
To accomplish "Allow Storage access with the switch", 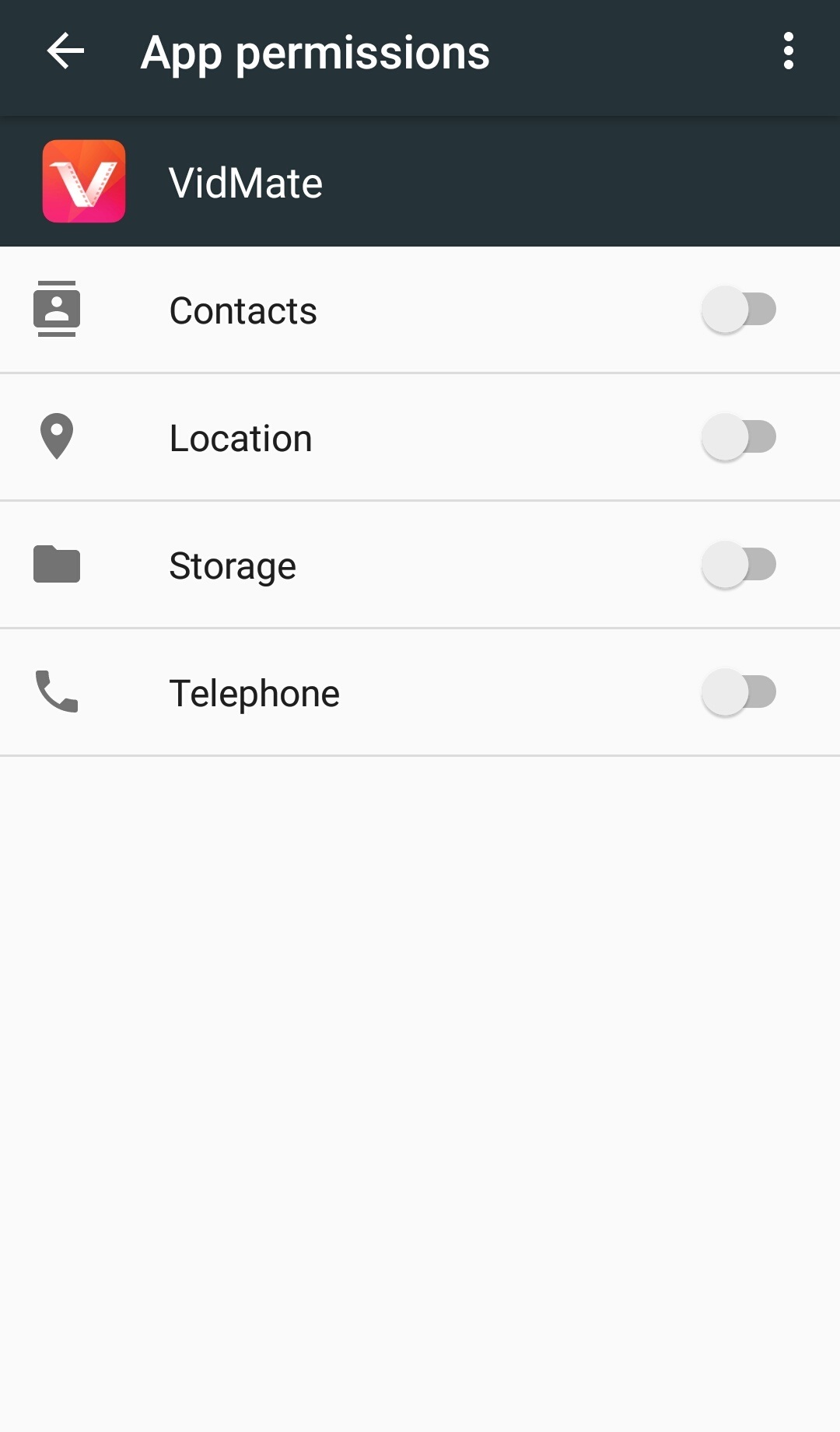I will [738, 565].
